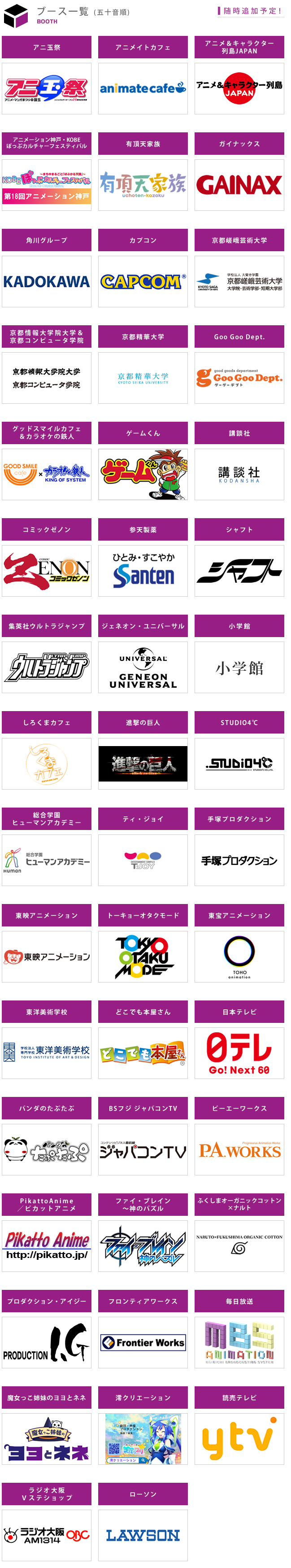Screen dimensions: 291x1568
Task: Open the シャフト booth tile
Action: pyautogui.click(x=239, y=570)
